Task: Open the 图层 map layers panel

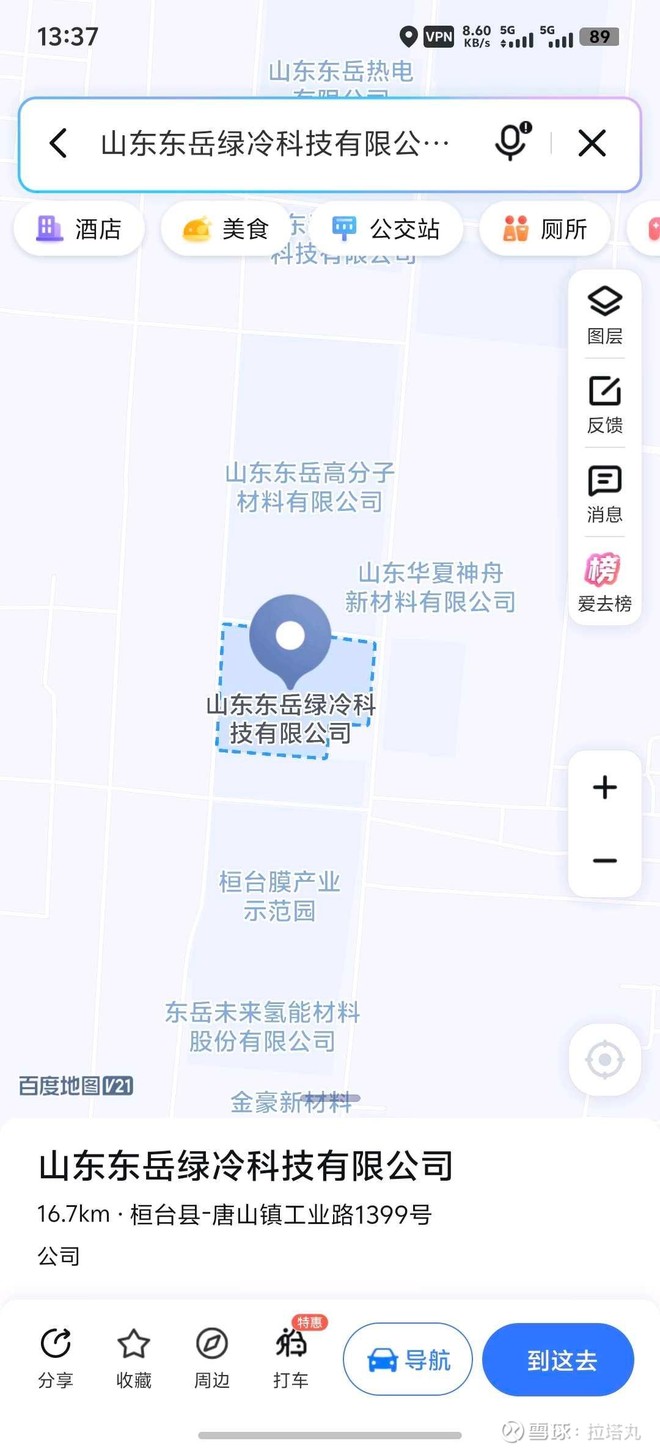Action: 604,314
